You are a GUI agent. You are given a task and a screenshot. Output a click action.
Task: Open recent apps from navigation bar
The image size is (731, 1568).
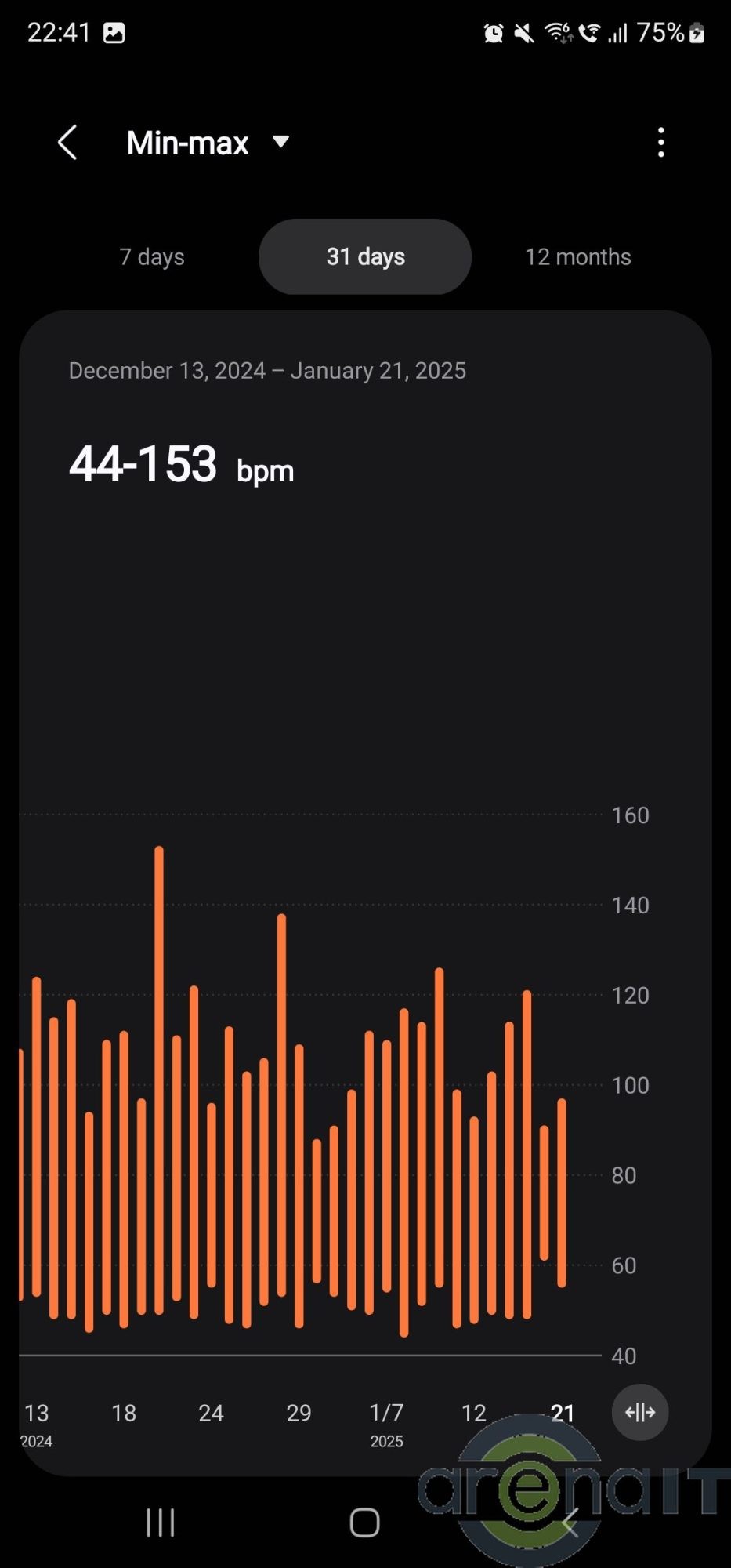coord(161,1523)
